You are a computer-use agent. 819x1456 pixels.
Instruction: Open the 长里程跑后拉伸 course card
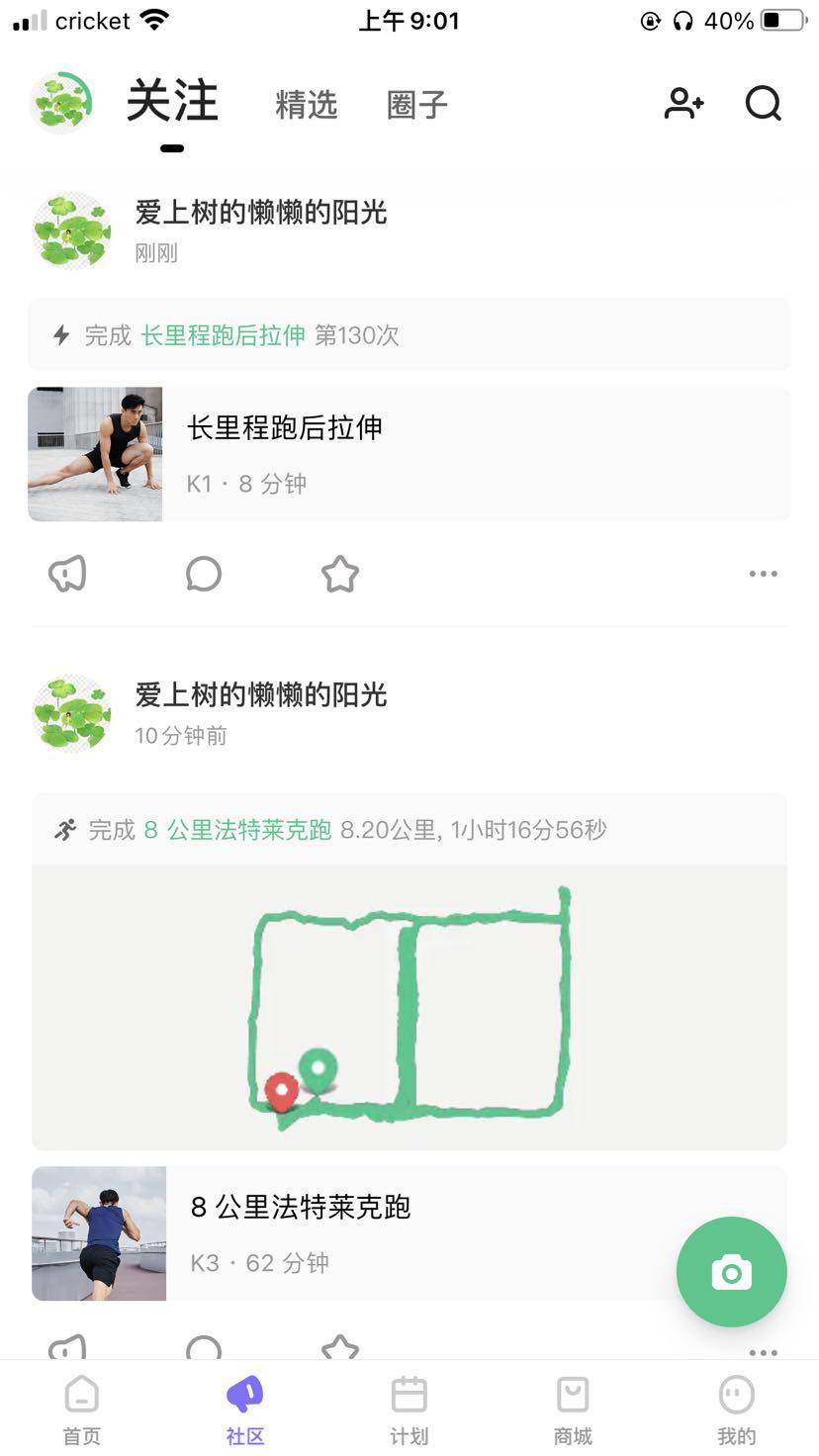[409, 454]
